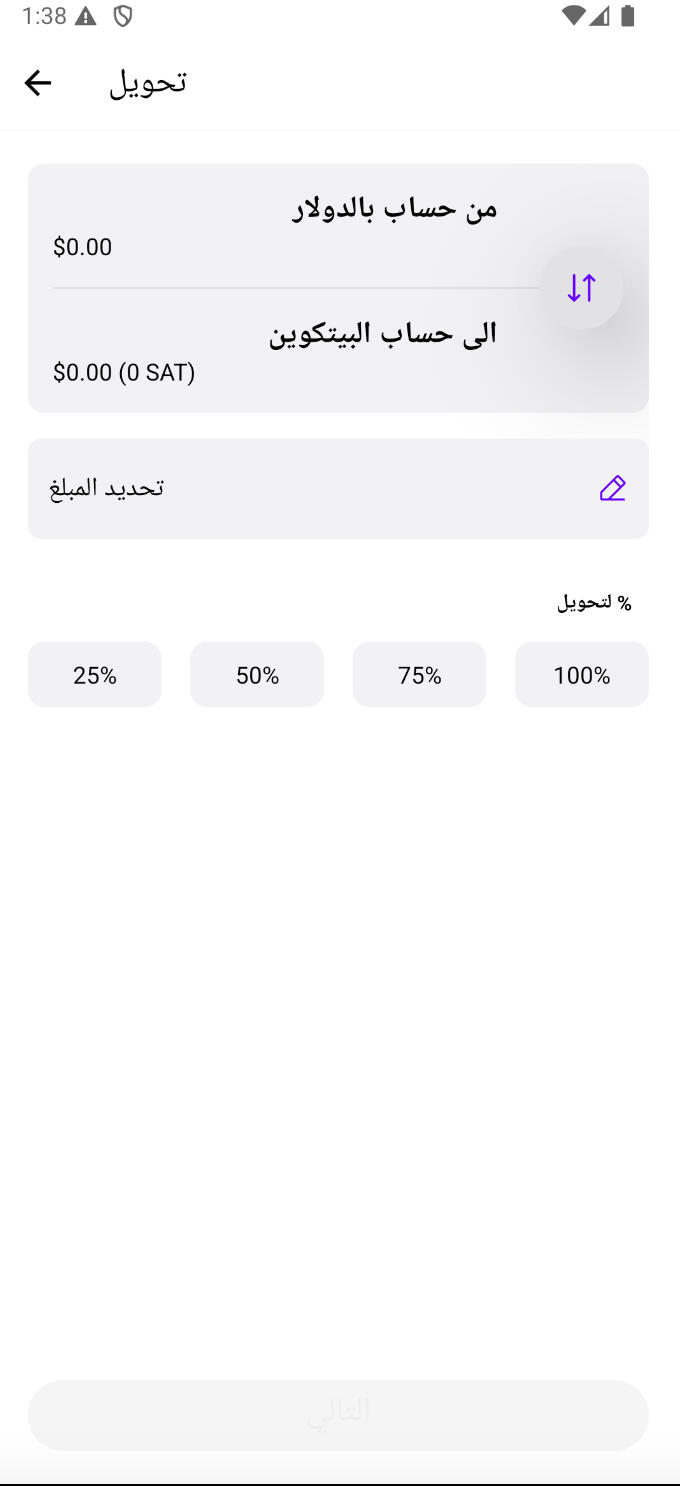Choose the 50% chip
The height and width of the screenshot is (1486, 680).
(257, 675)
